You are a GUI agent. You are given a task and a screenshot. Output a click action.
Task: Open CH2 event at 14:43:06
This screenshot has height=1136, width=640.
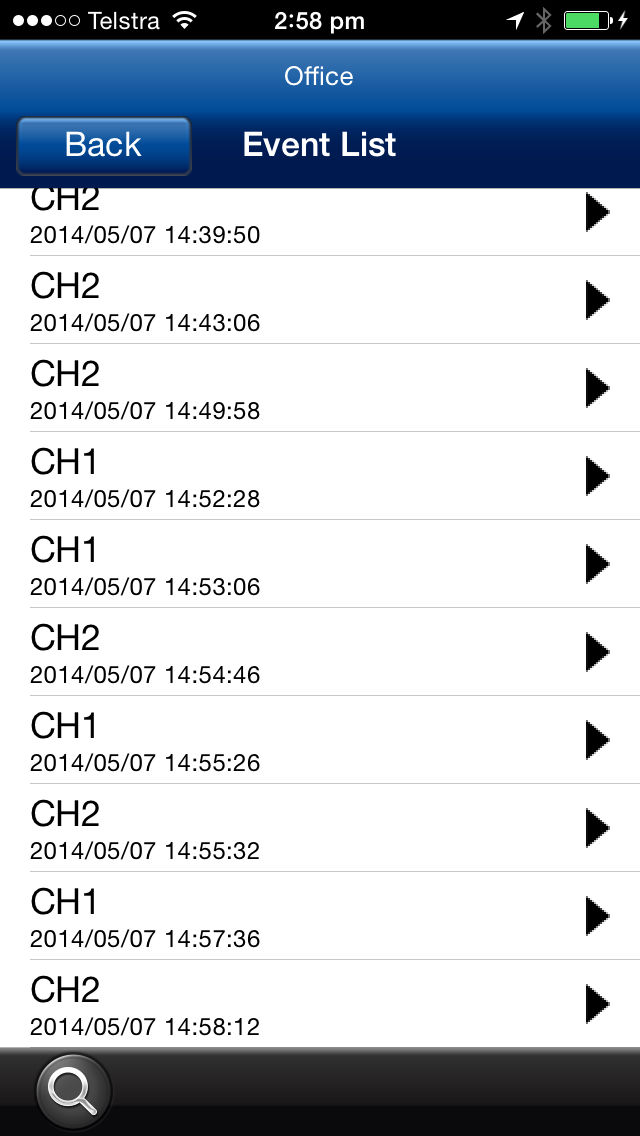[x=320, y=300]
